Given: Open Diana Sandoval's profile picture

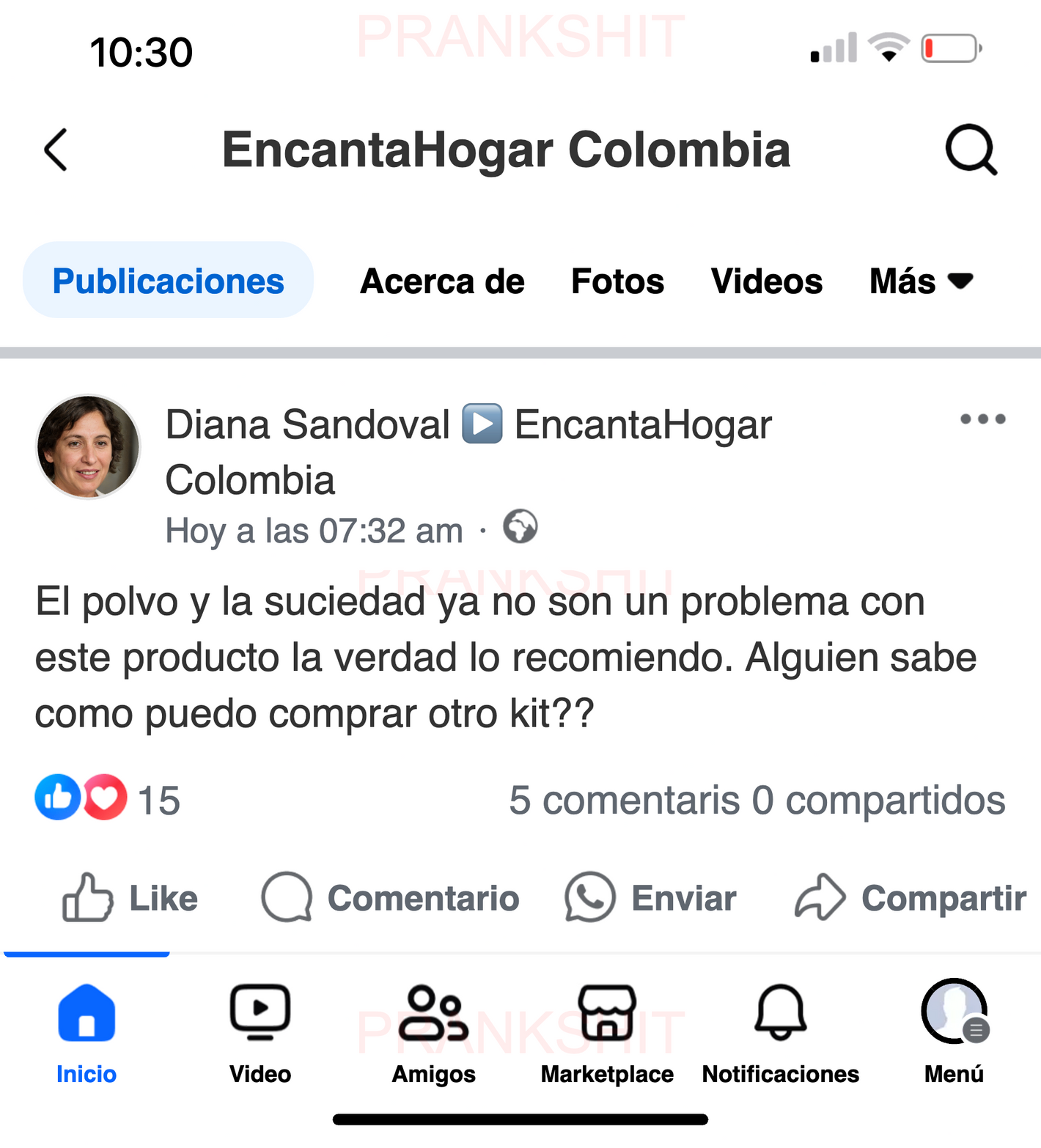Looking at the screenshot, I should pos(88,446).
